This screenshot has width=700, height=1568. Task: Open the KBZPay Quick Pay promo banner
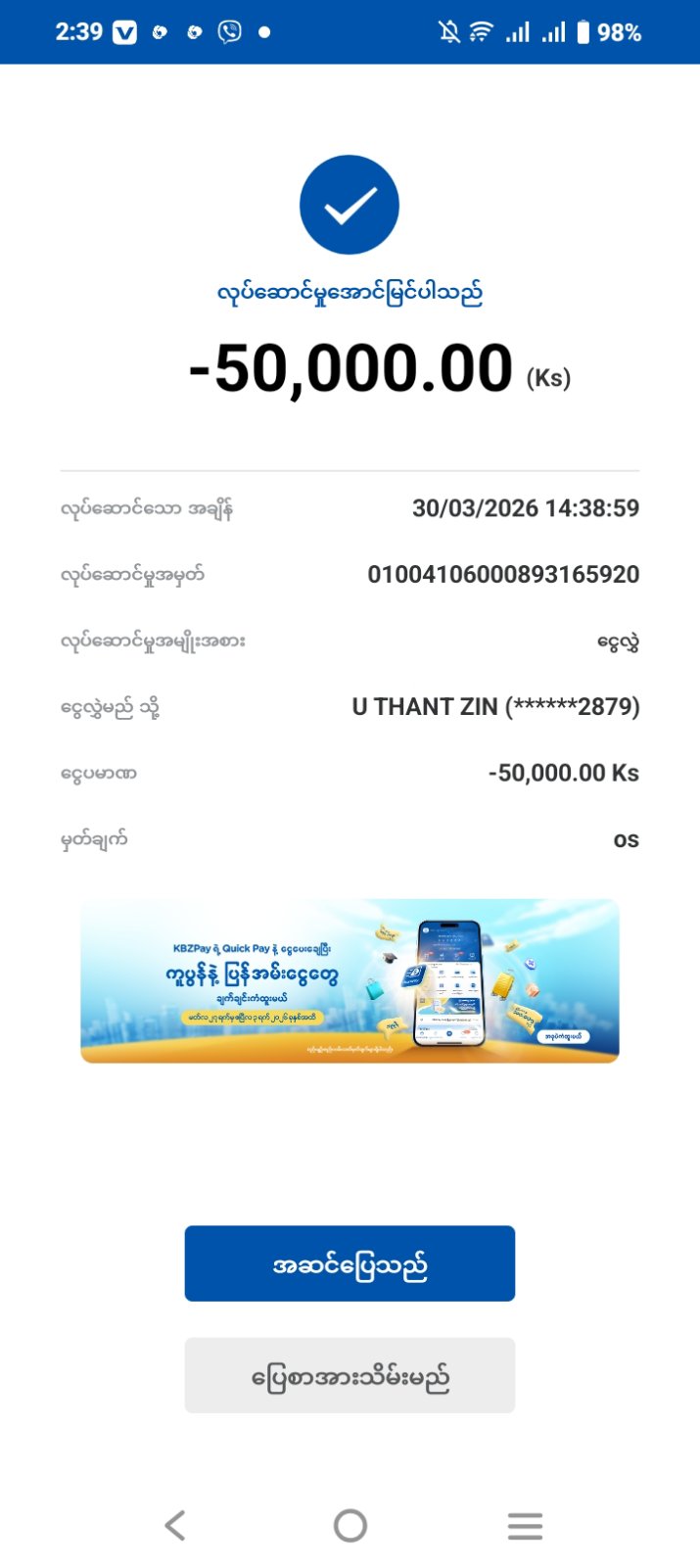[350, 981]
